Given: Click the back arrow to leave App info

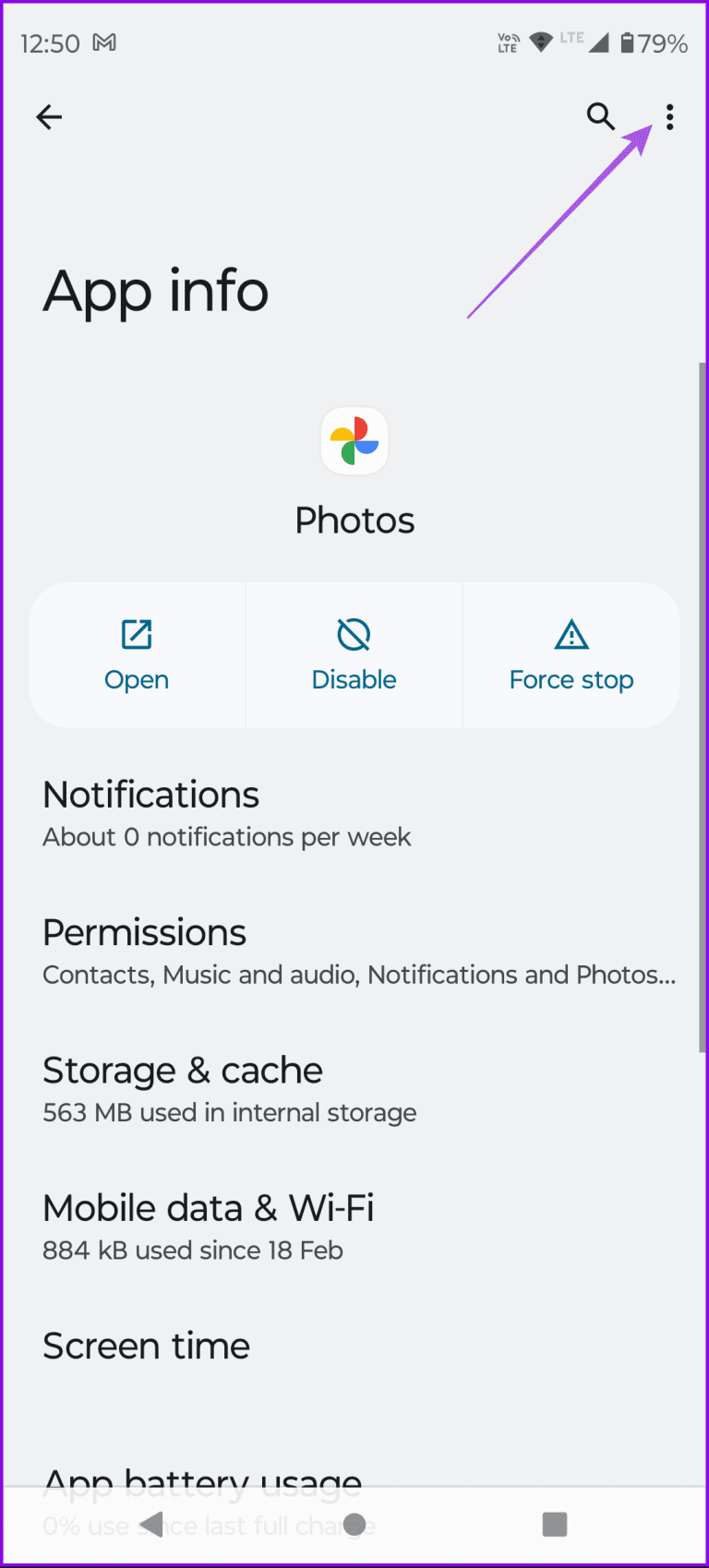Looking at the screenshot, I should click(x=49, y=117).
